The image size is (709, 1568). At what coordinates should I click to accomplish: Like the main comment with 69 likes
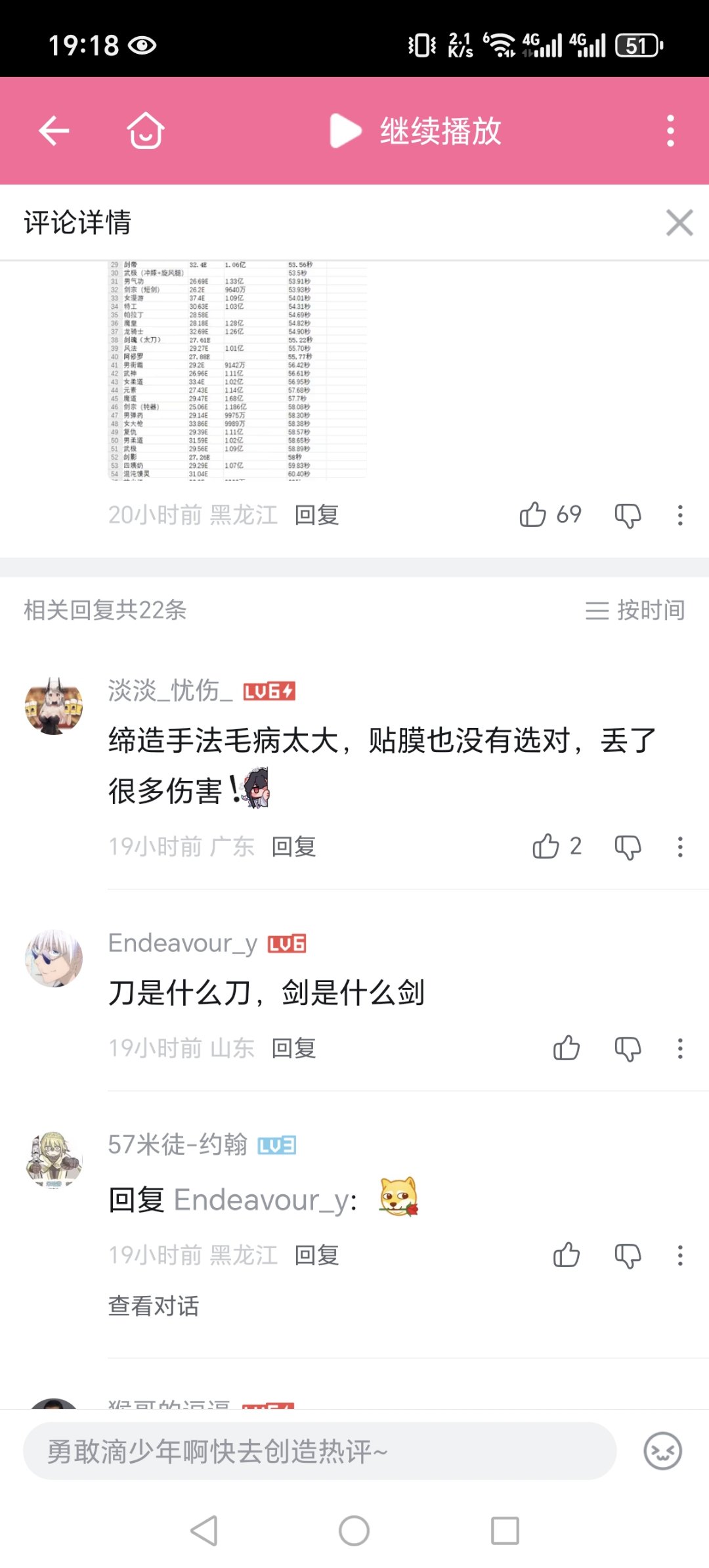[x=533, y=514]
